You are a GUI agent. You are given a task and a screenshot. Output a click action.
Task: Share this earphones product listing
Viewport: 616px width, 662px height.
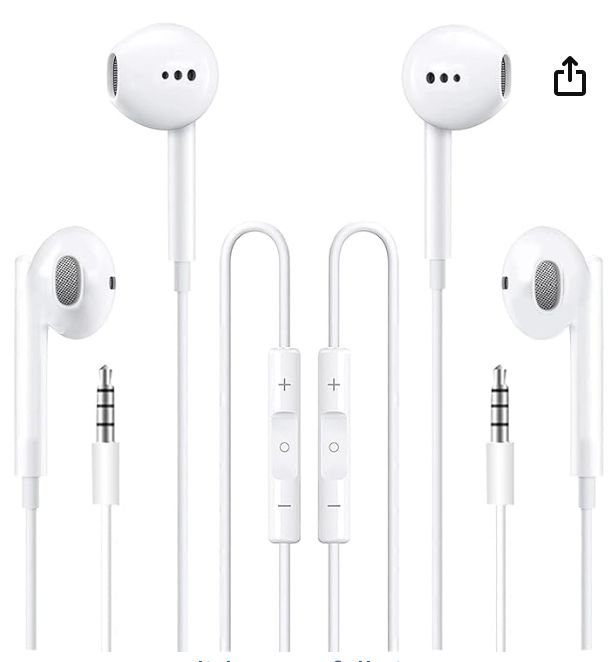point(569,77)
